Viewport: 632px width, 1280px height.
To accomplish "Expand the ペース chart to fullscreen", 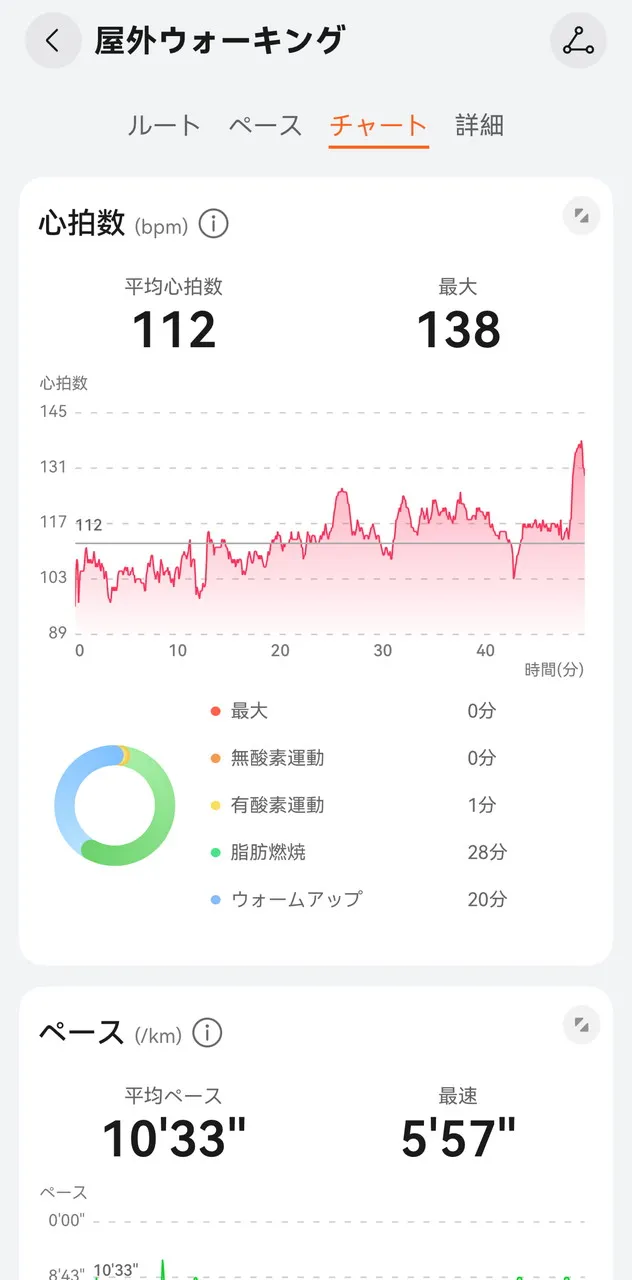I will [x=581, y=1024].
